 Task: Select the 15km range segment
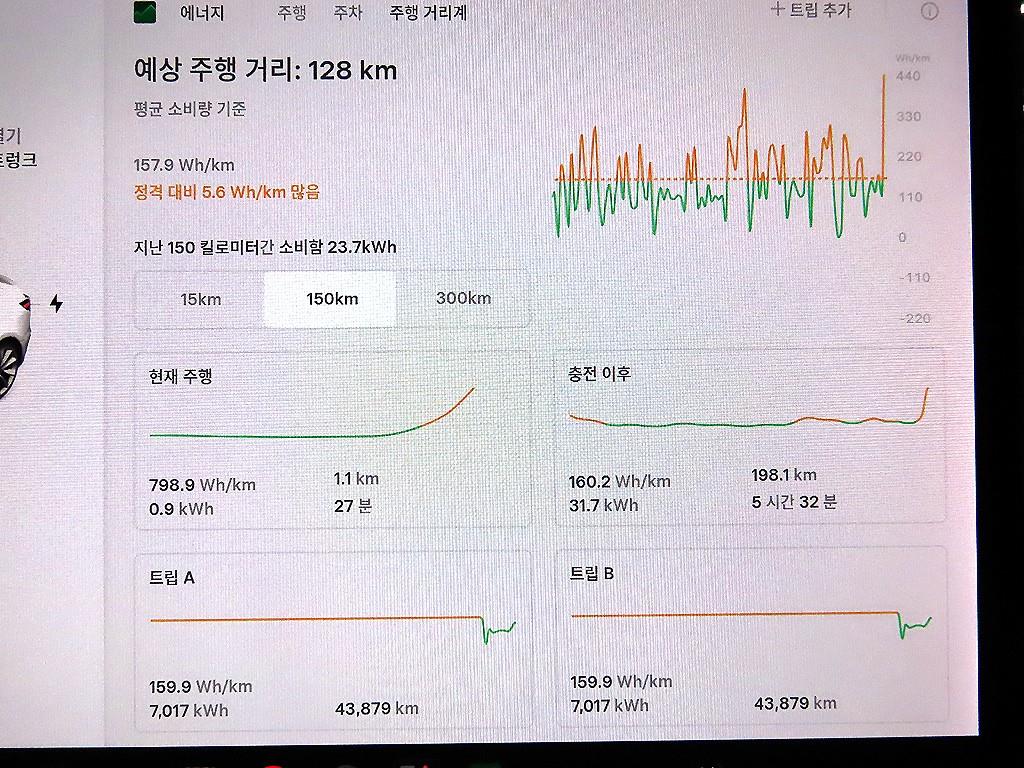[200, 300]
